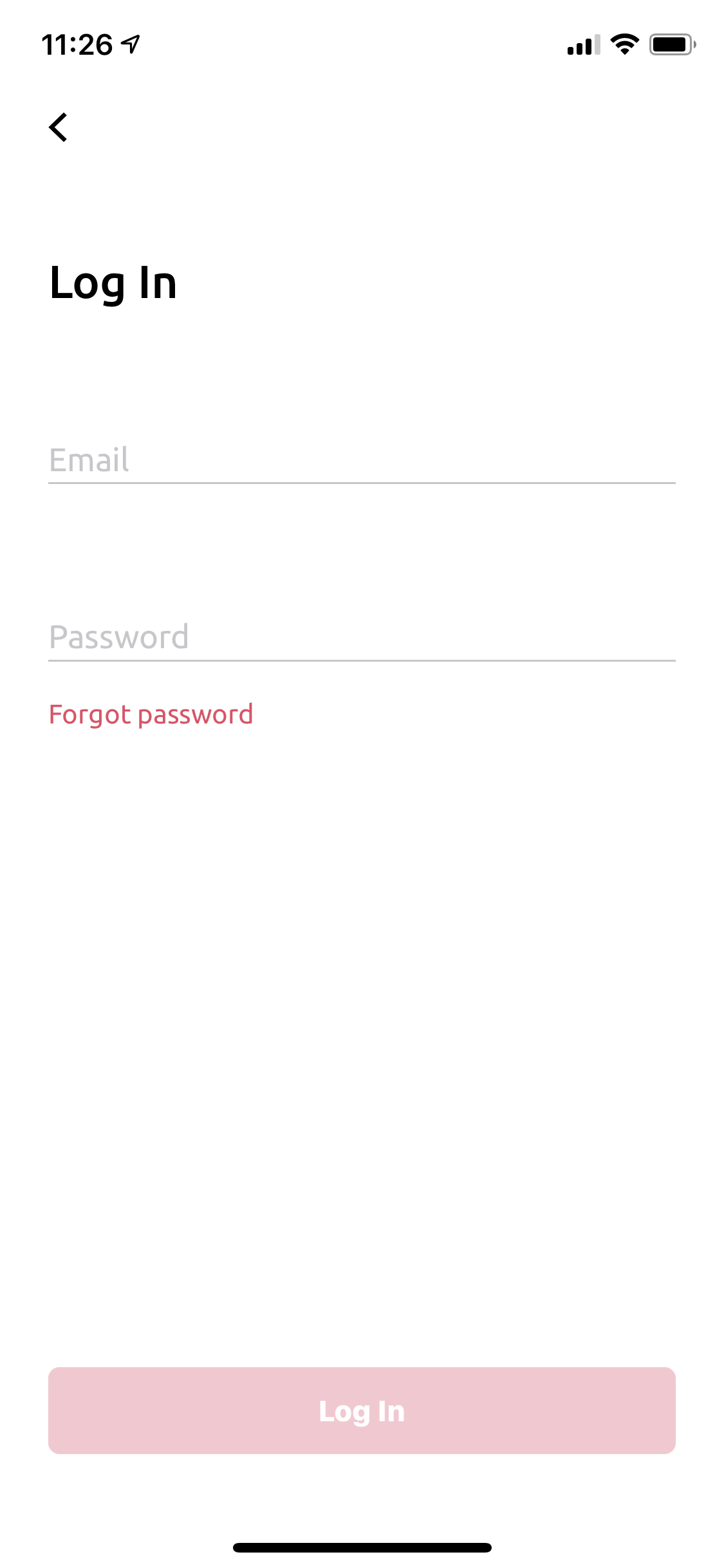This screenshot has height=1568, width=724.
Task: Go back using the arrow icon
Action: coord(58,127)
